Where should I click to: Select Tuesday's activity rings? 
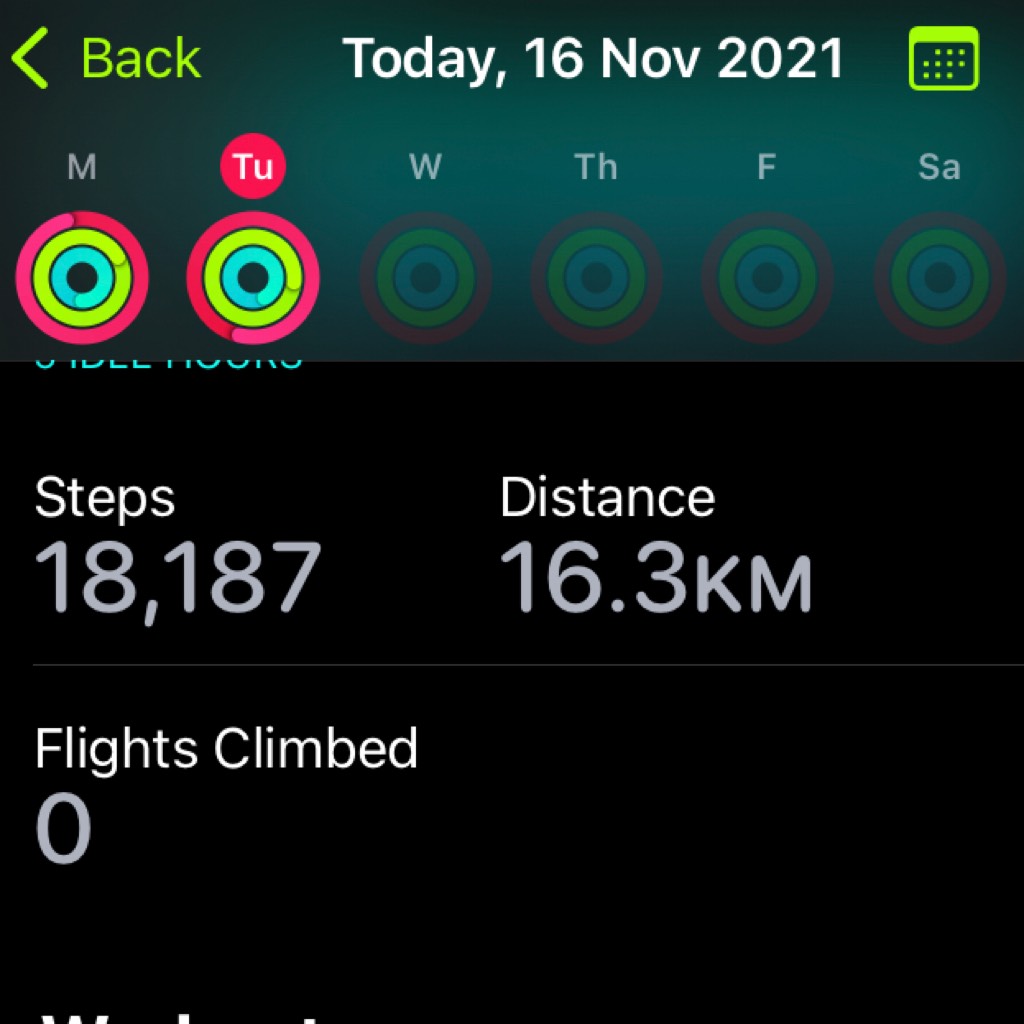tap(253, 277)
